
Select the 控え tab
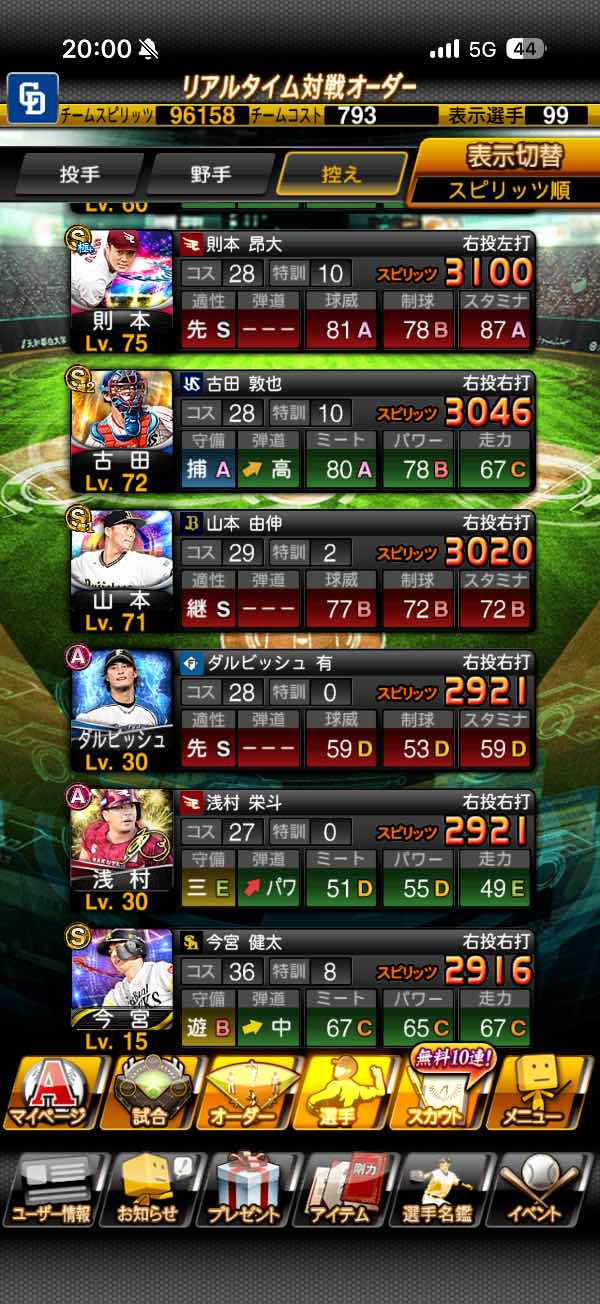(x=342, y=174)
